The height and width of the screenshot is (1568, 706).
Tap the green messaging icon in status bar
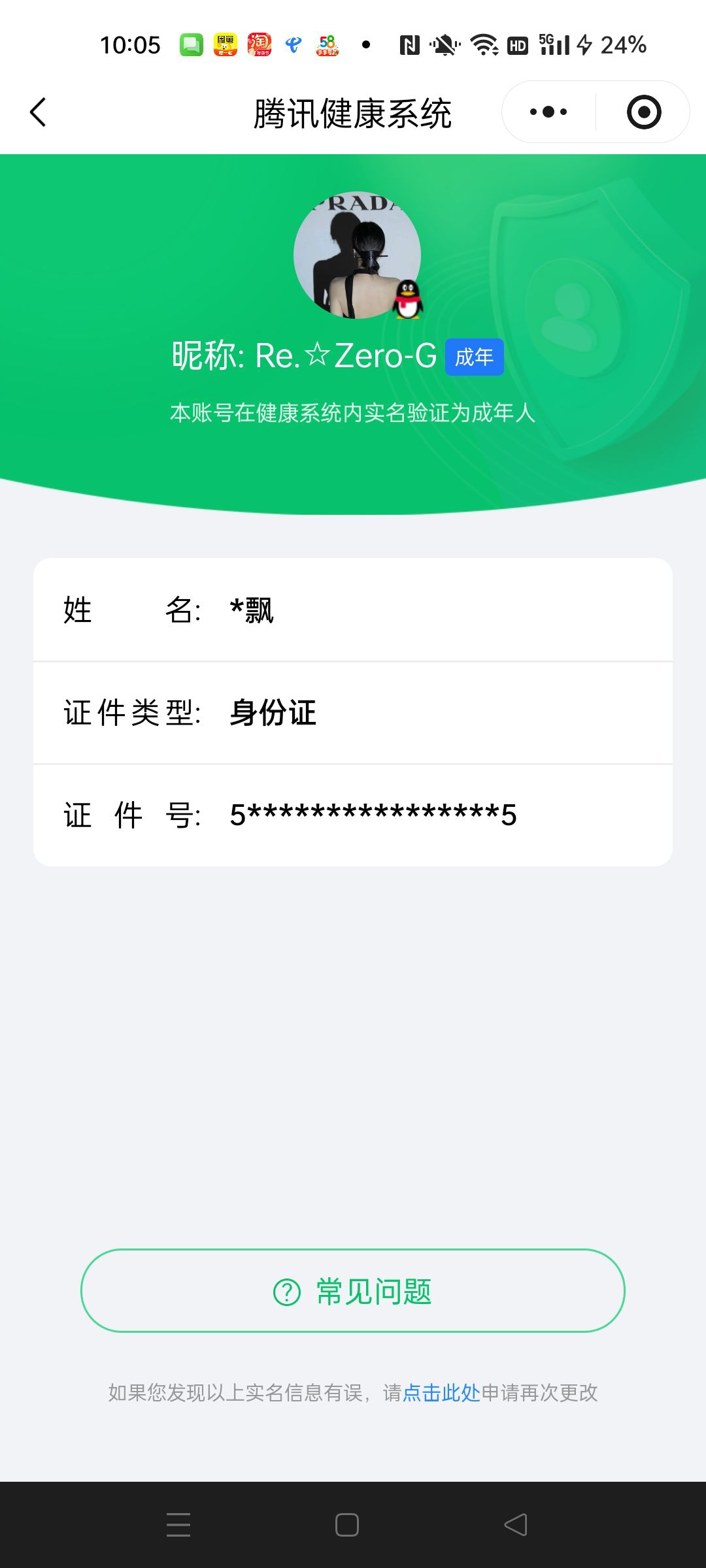191,44
